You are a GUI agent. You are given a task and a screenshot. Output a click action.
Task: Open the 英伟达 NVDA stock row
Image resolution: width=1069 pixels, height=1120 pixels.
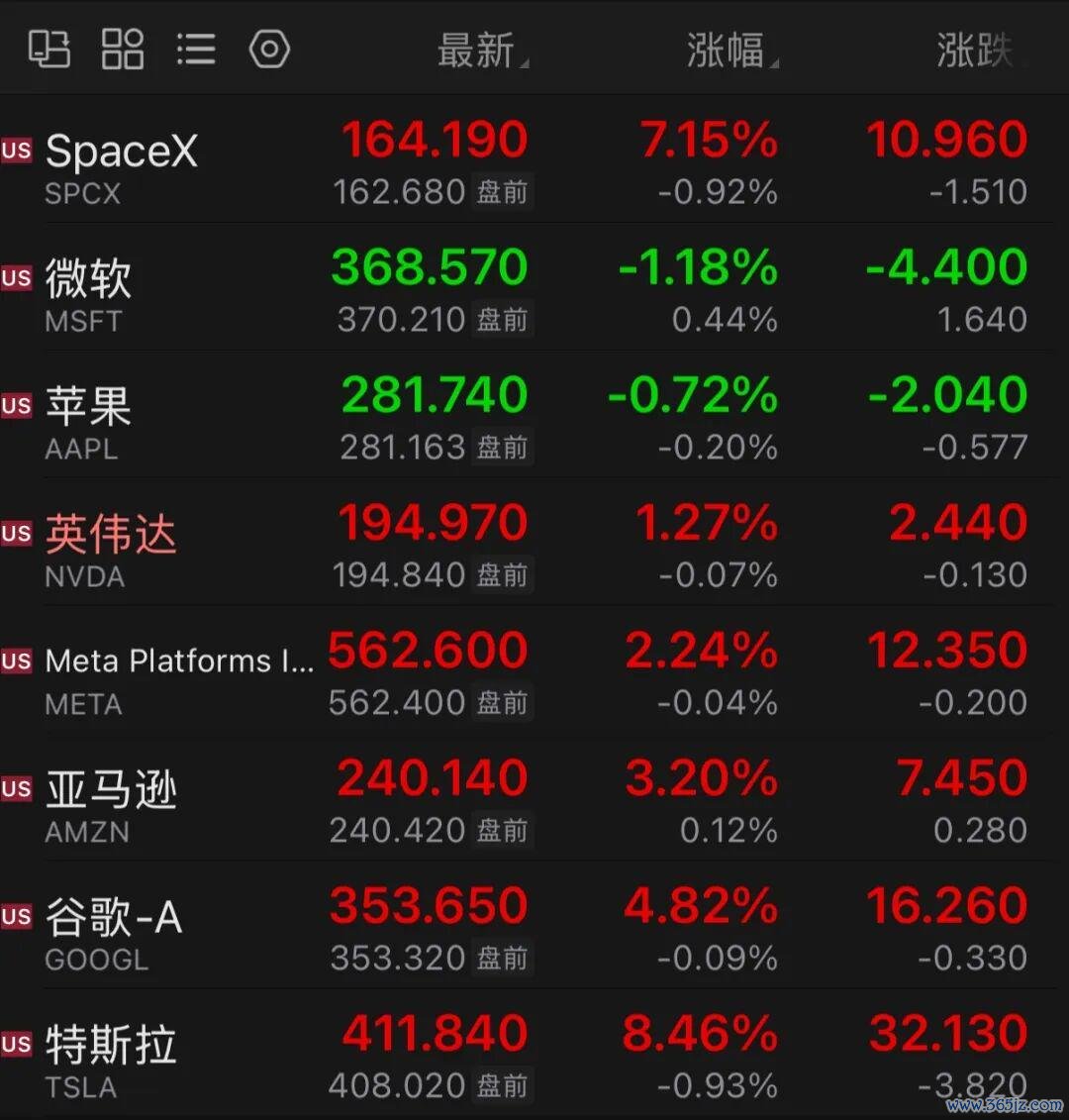pos(534,543)
